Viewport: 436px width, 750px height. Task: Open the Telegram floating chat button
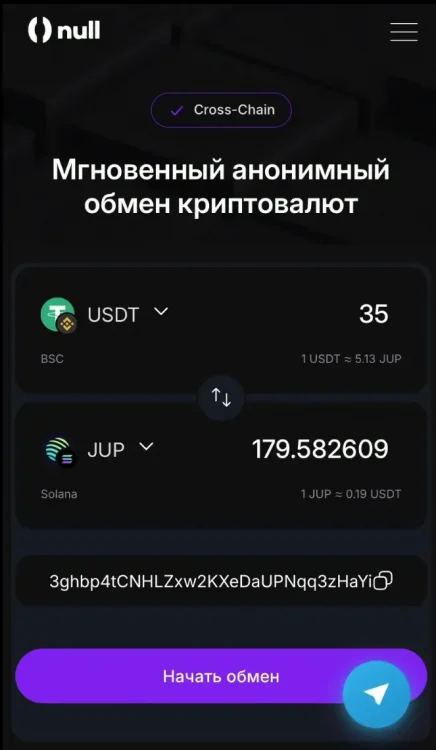tap(377, 694)
